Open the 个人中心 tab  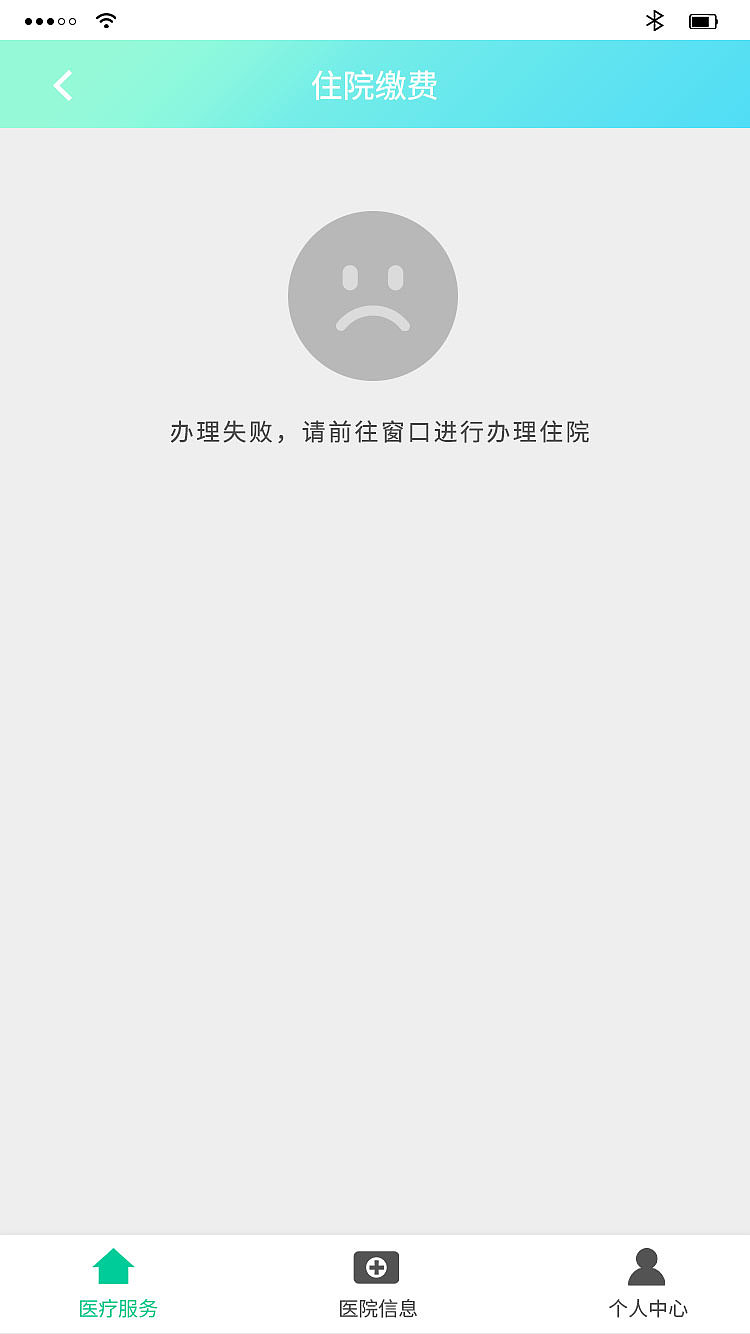[x=646, y=1284]
